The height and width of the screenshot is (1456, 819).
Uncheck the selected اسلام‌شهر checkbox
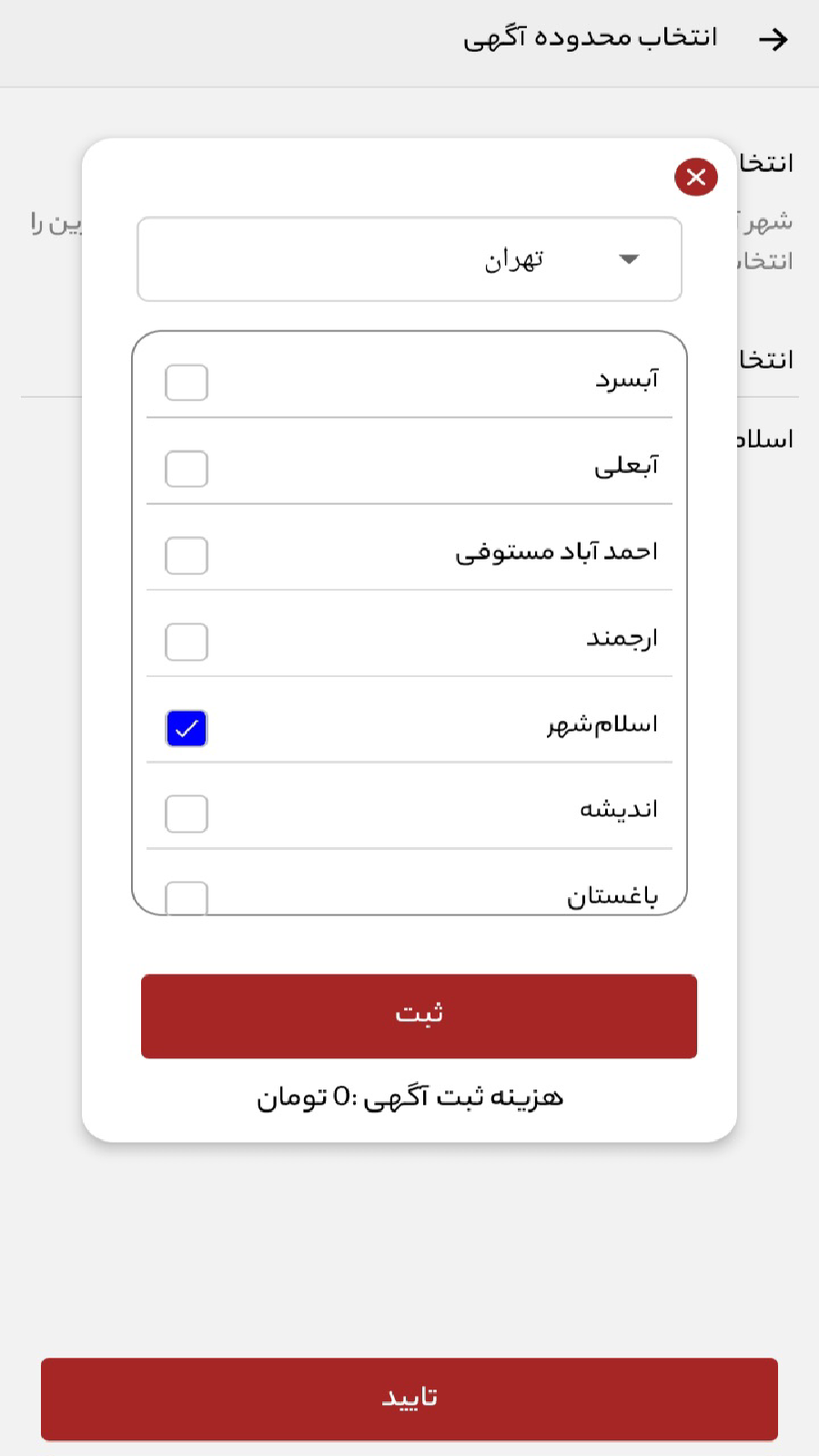(x=186, y=728)
